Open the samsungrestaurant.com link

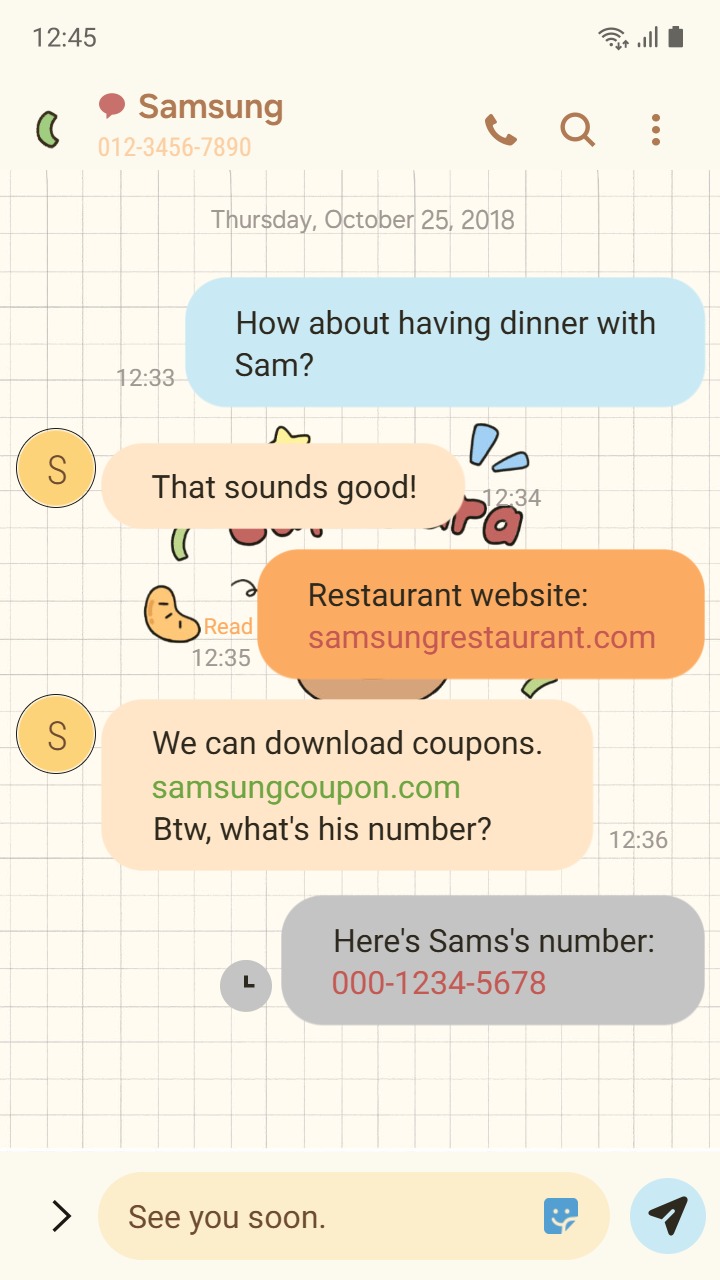(481, 638)
